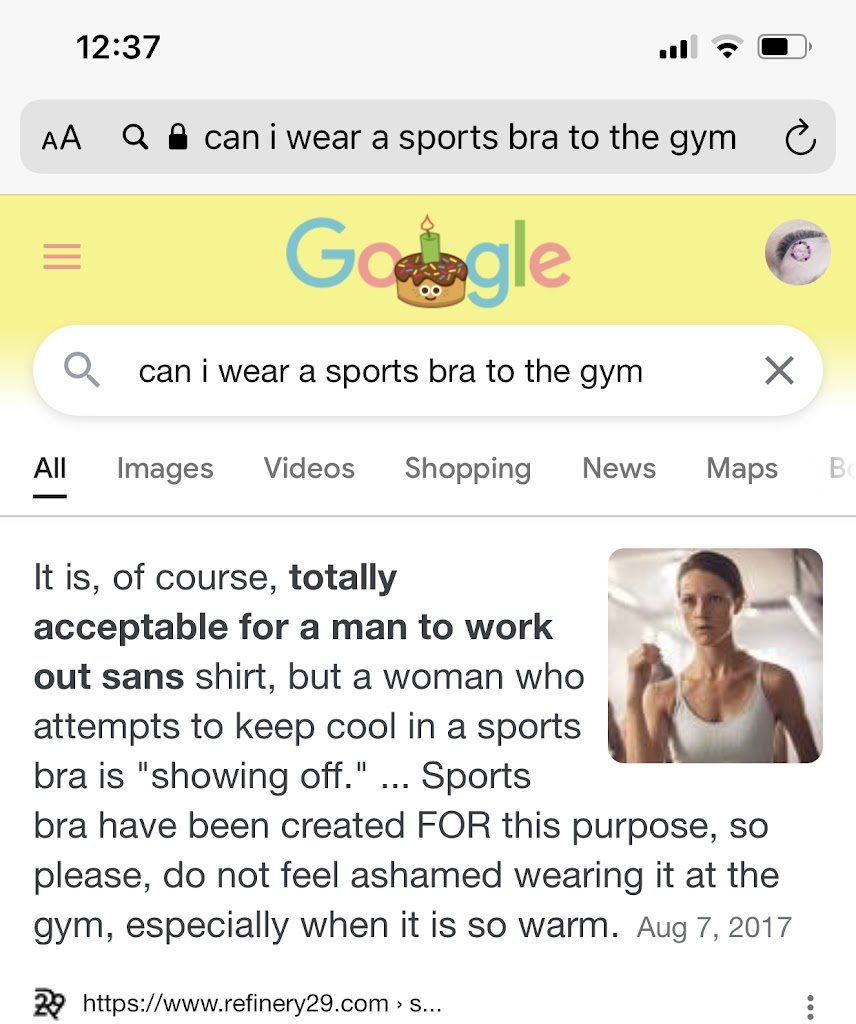Switch to the Shopping tab
The width and height of the screenshot is (856, 1024).
click(x=467, y=468)
